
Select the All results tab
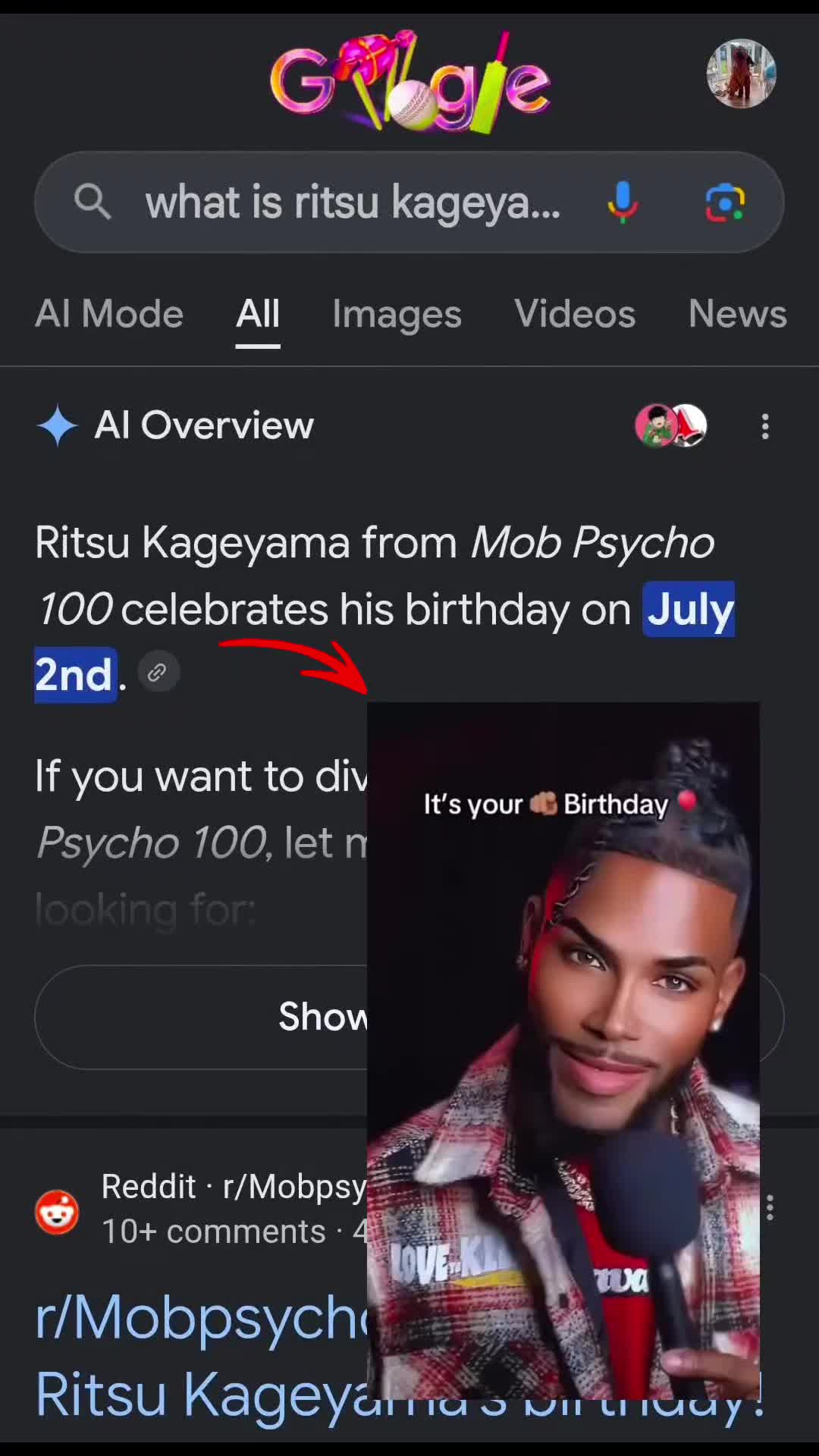coord(258,314)
